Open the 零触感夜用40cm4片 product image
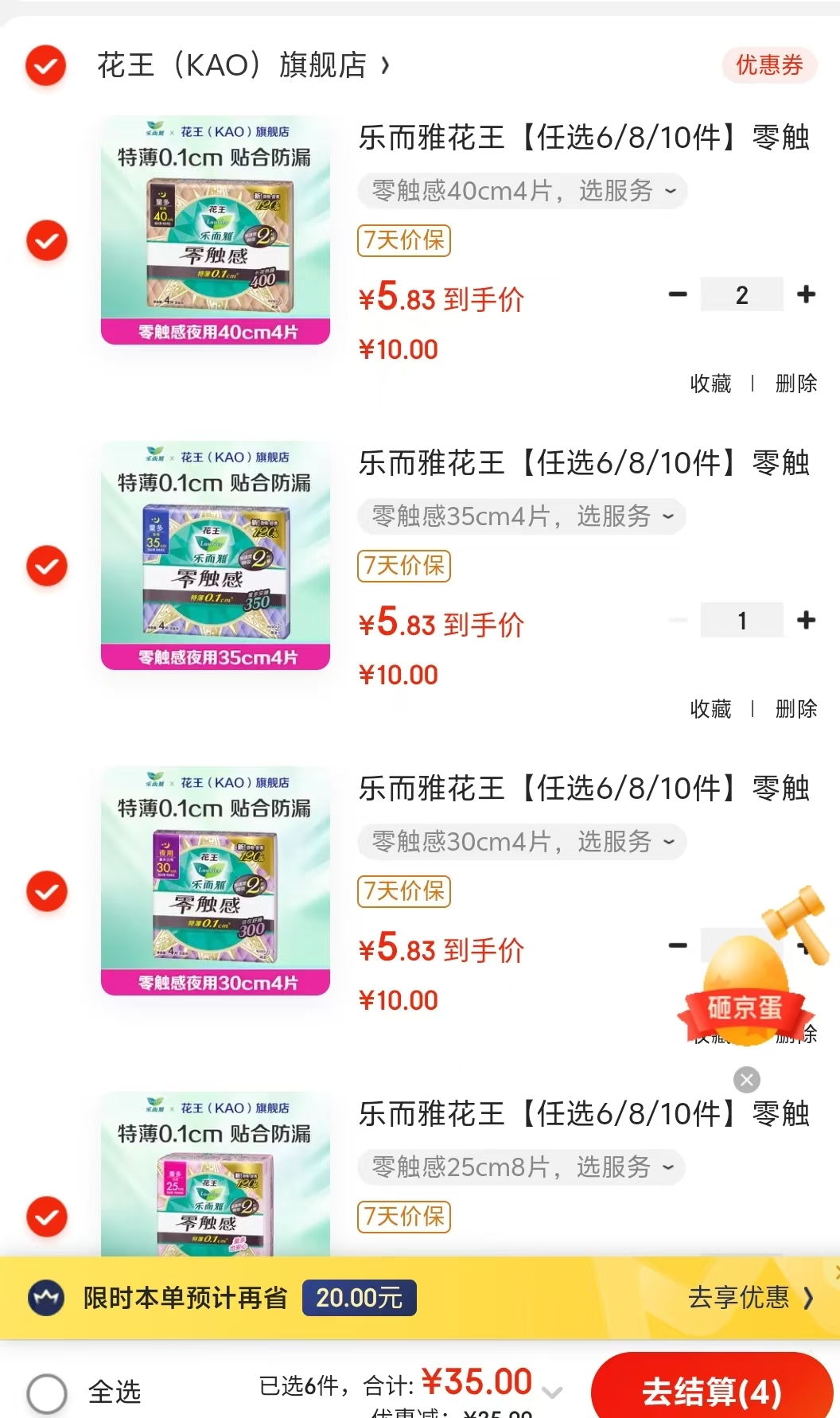Screen dimensions: 840x1418 click(216, 231)
